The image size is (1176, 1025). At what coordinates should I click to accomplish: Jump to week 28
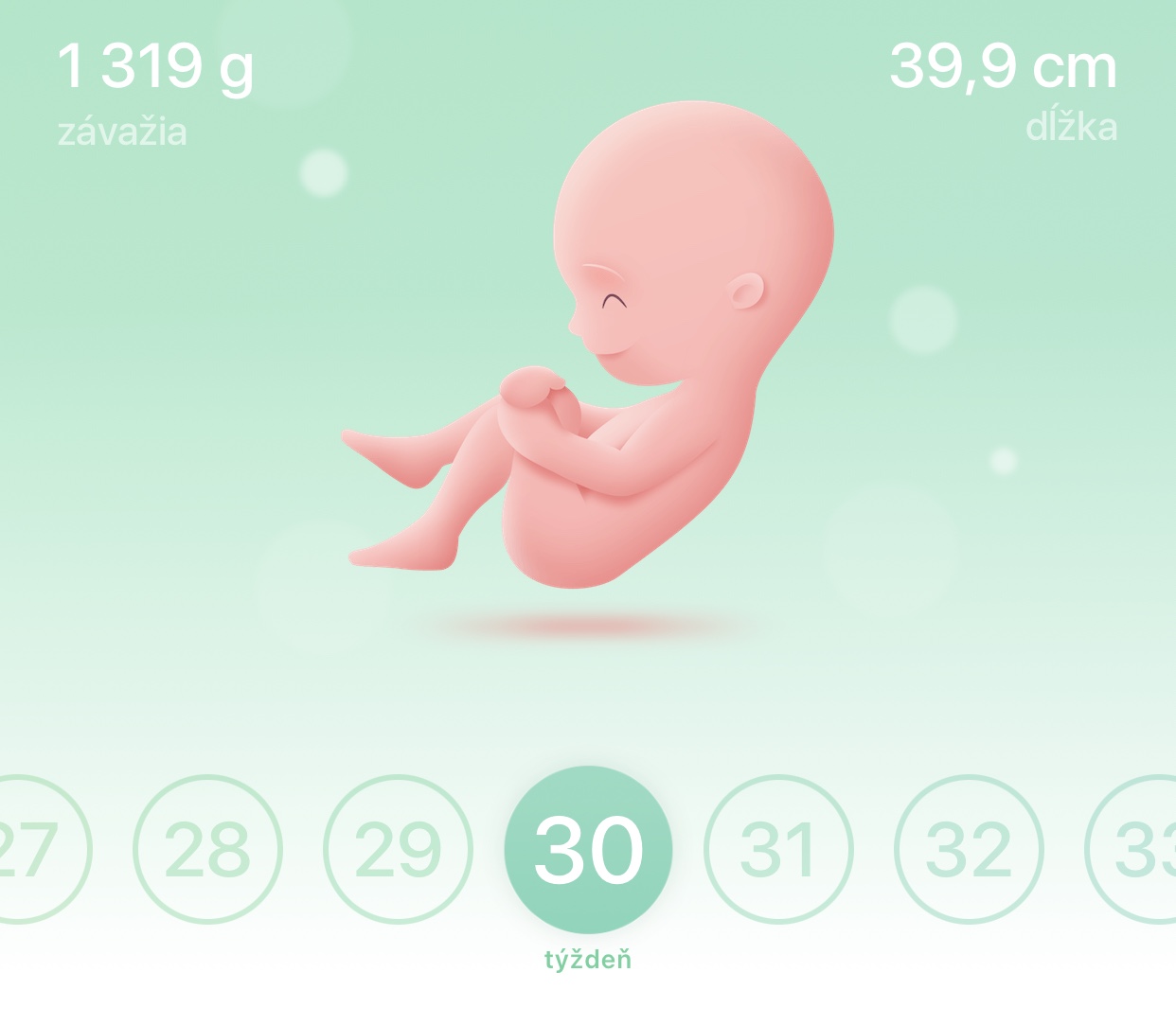(x=207, y=849)
